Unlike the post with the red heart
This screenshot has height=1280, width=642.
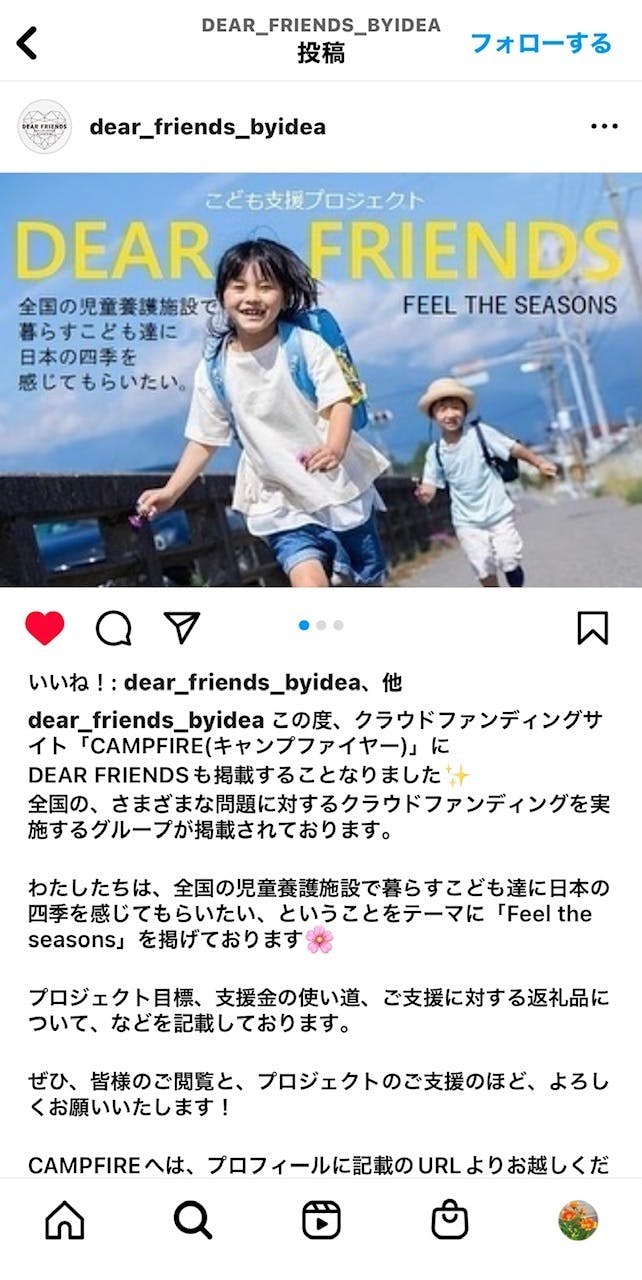click(x=45, y=628)
